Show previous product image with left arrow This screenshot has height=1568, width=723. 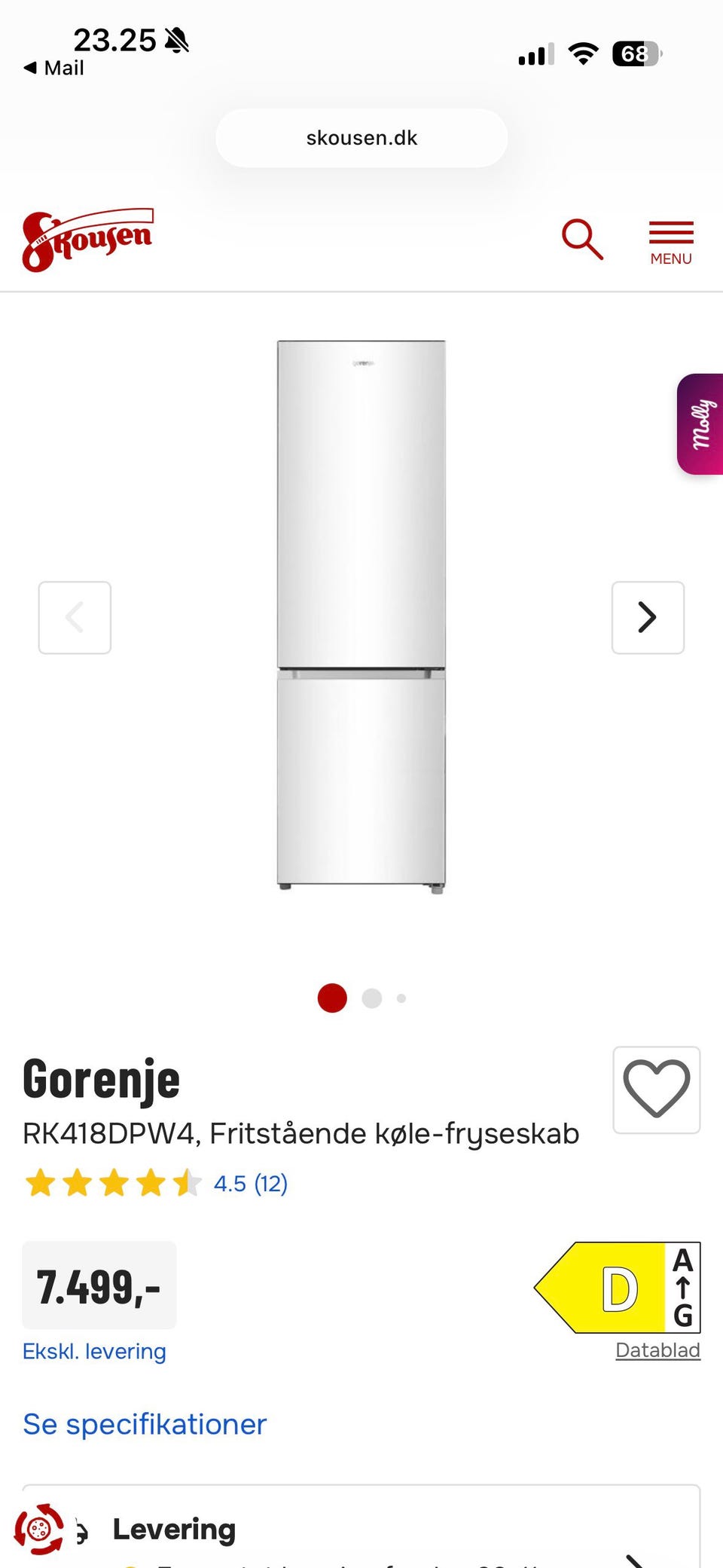(75, 617)
